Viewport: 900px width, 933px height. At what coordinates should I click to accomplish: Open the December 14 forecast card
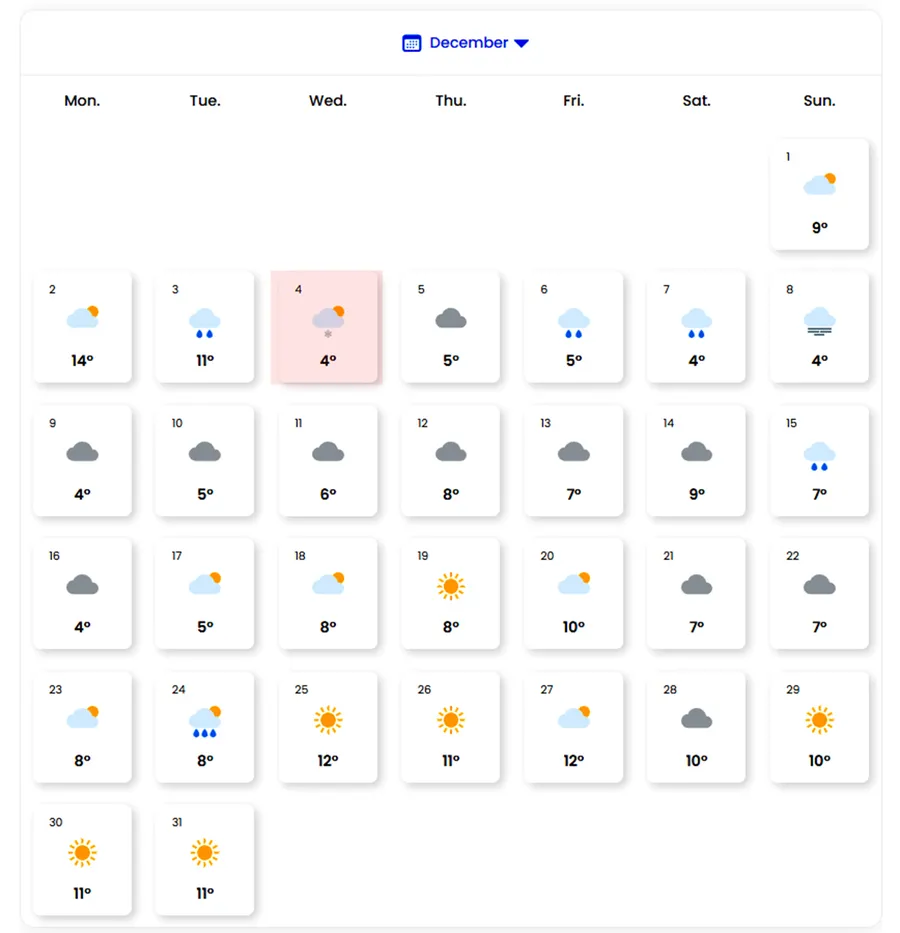(696, 461)
